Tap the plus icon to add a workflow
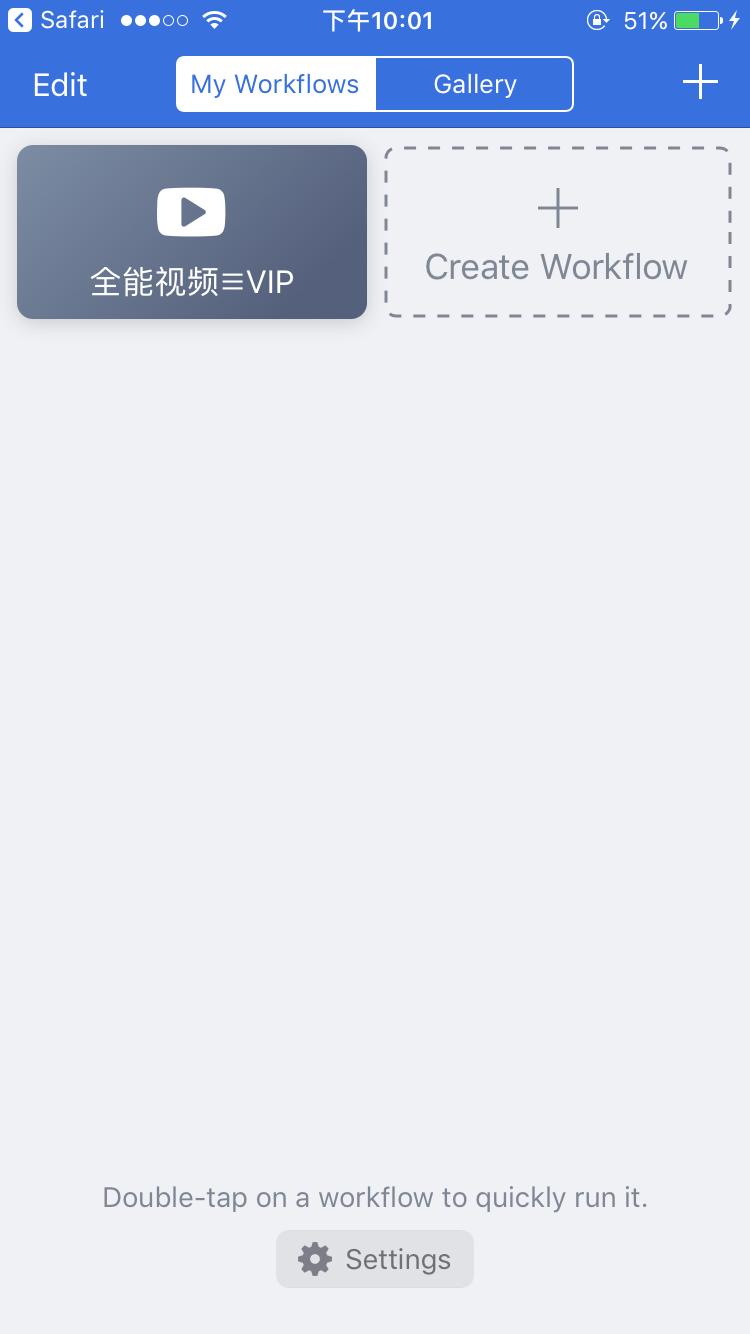The height and width of the screenshot is (1334, 750). click(x=700, y=82)
